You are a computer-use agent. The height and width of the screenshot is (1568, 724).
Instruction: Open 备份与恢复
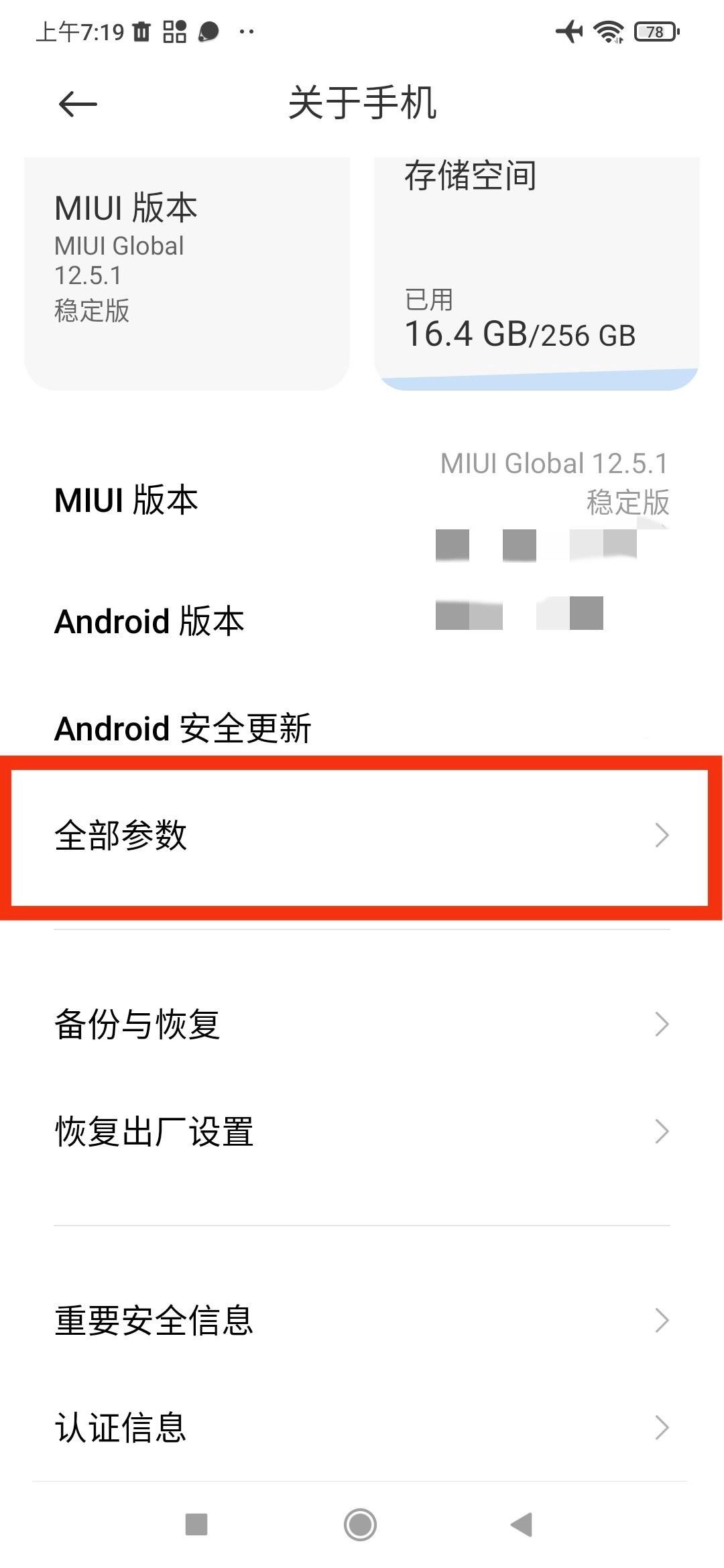tap(362, 1024)
